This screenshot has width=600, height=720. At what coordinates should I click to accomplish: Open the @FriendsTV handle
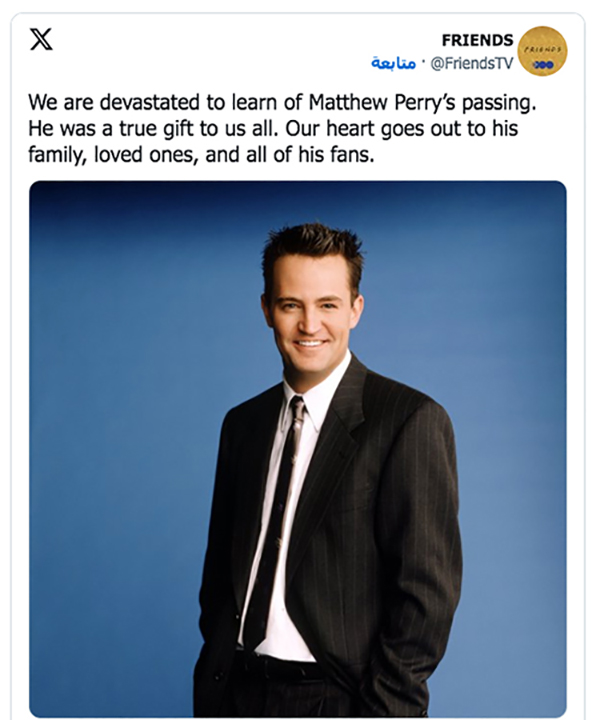(470, 63)
